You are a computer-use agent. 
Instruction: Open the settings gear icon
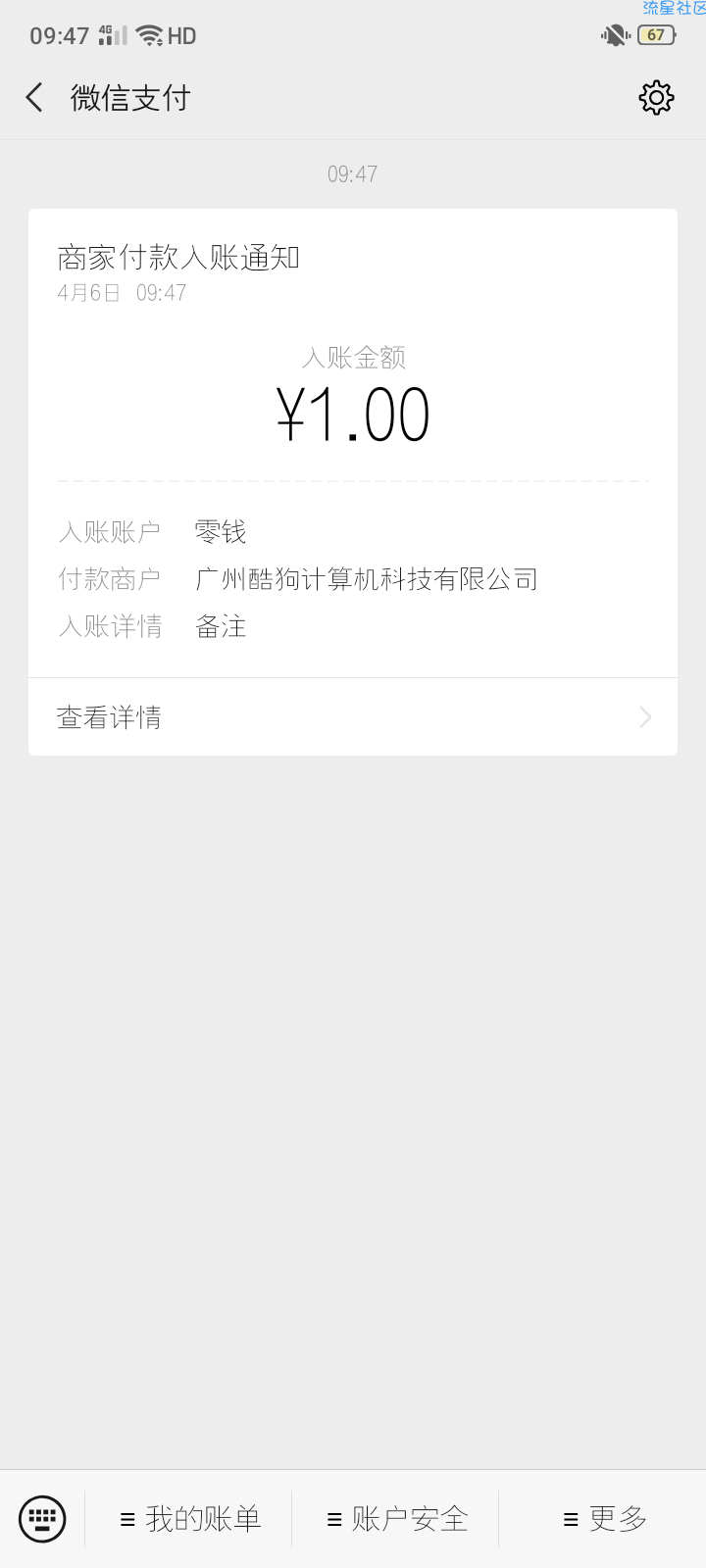(x=656, y=98)
